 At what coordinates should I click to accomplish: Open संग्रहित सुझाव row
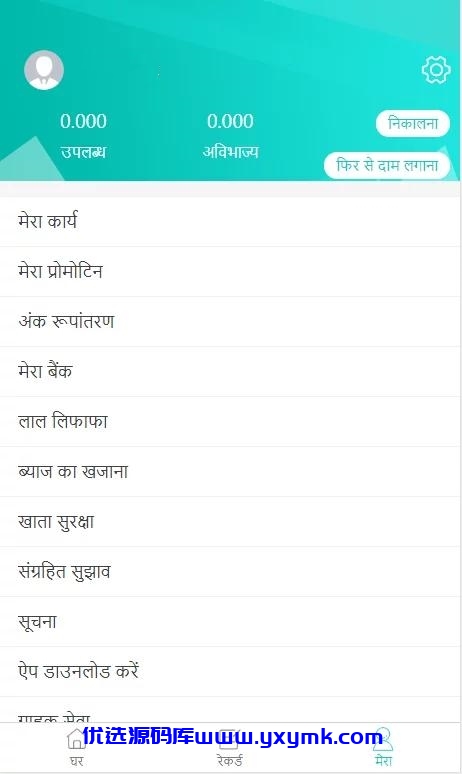click(x=230, y=572)
